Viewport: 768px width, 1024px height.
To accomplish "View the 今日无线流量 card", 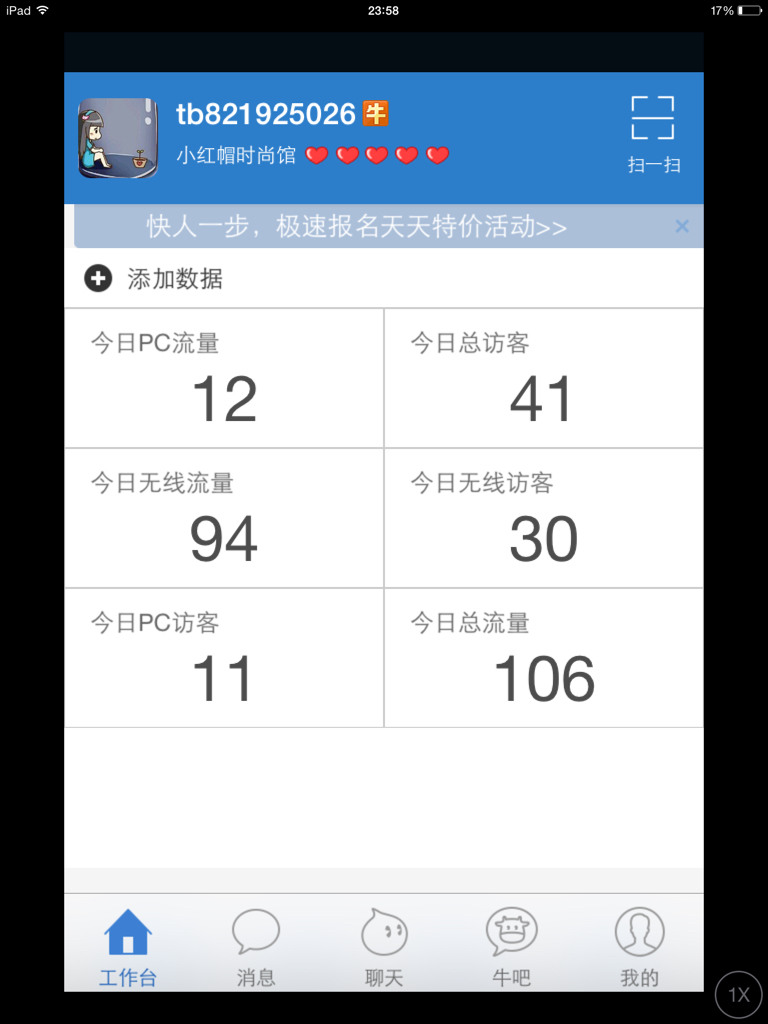I will (224, 518).
